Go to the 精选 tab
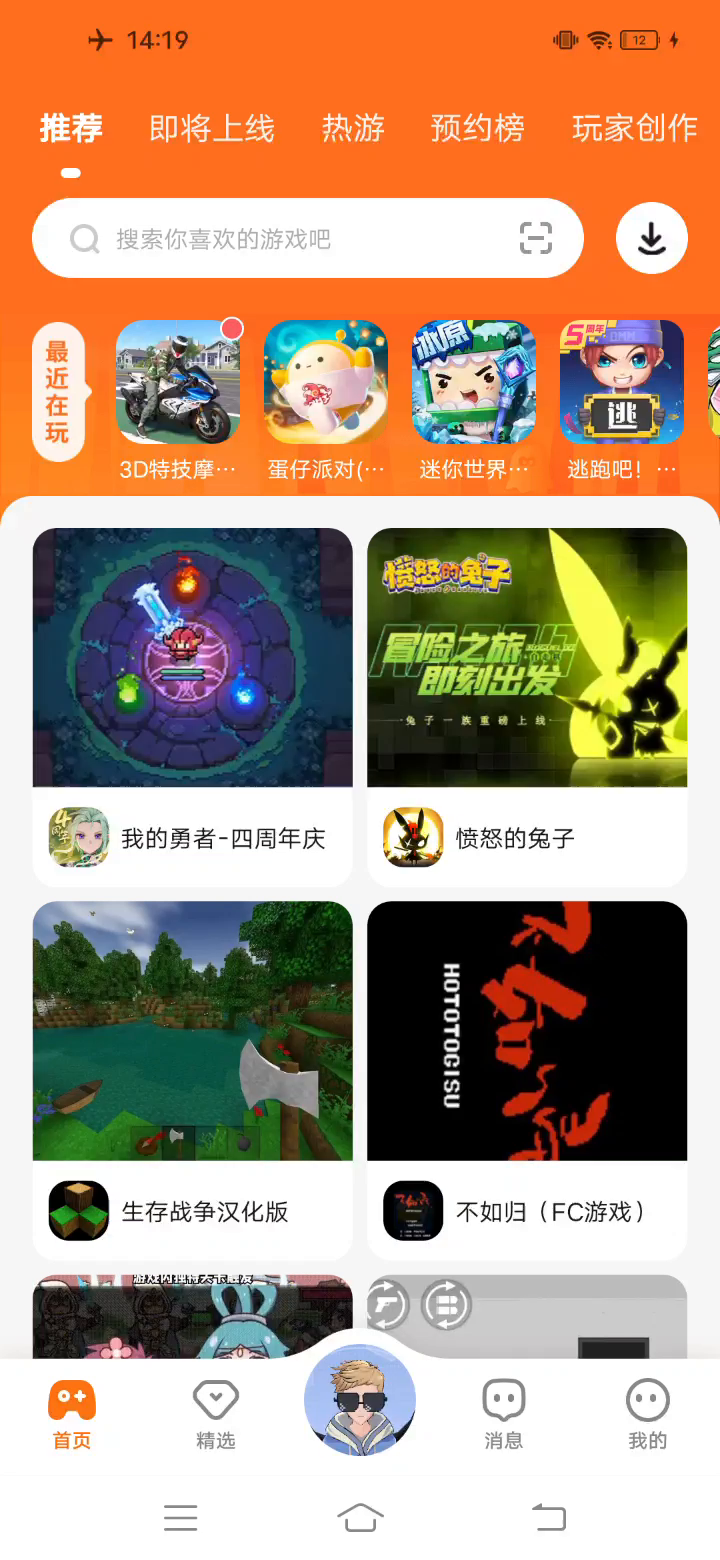Image resolution: width=720 pixels, height=1560 pixels. (x=216, y=1414)
